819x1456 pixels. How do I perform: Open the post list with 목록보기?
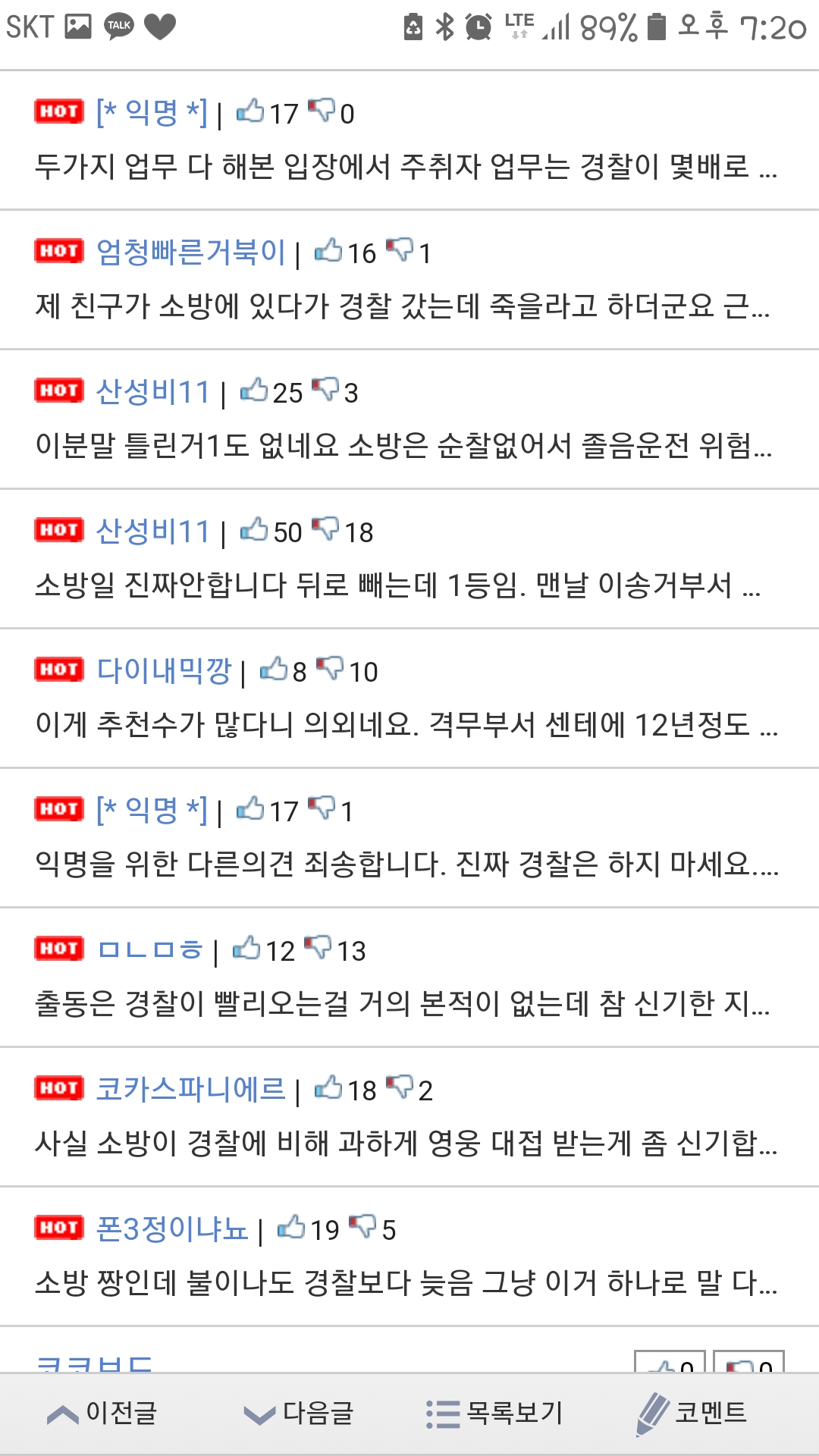point(494,1414)
